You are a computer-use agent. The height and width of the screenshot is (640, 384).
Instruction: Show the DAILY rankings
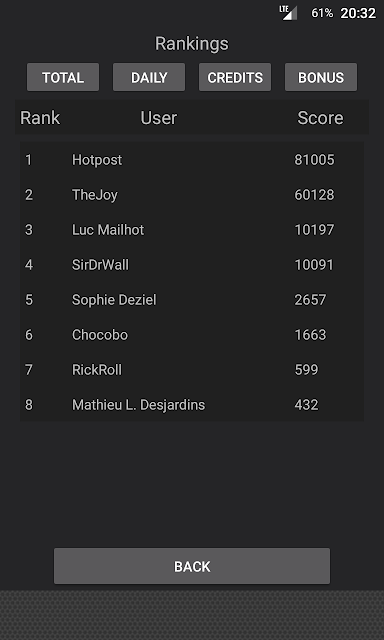click(x=149, y=77)
